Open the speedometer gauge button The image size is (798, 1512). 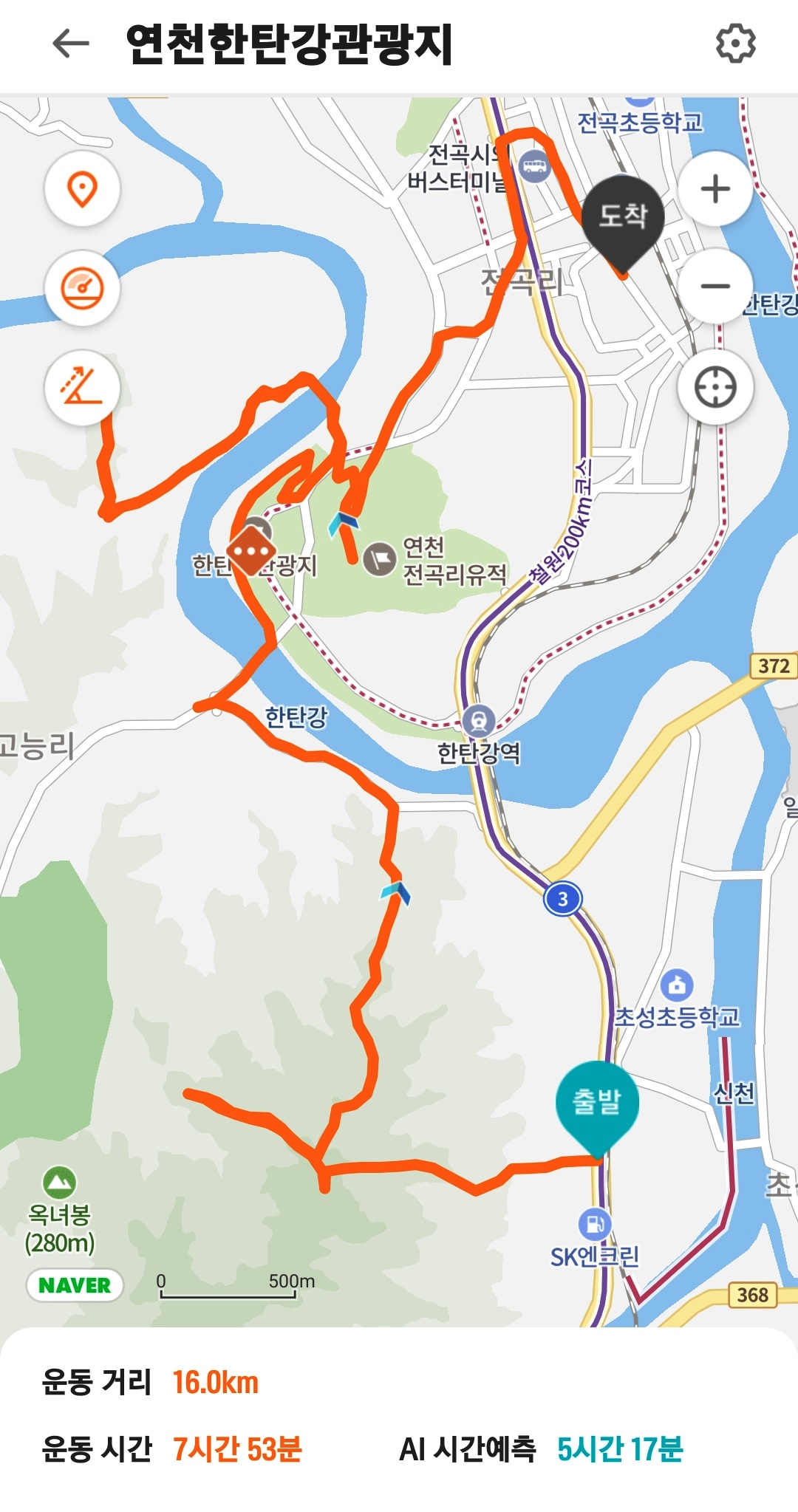(x=82, y=288)
